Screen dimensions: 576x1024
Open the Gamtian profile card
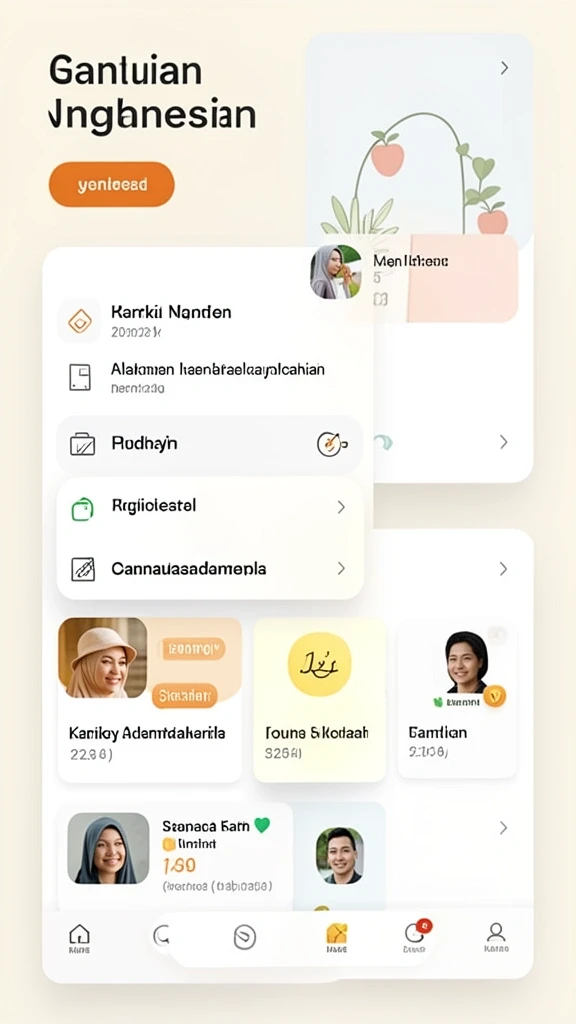pos(457,699)
